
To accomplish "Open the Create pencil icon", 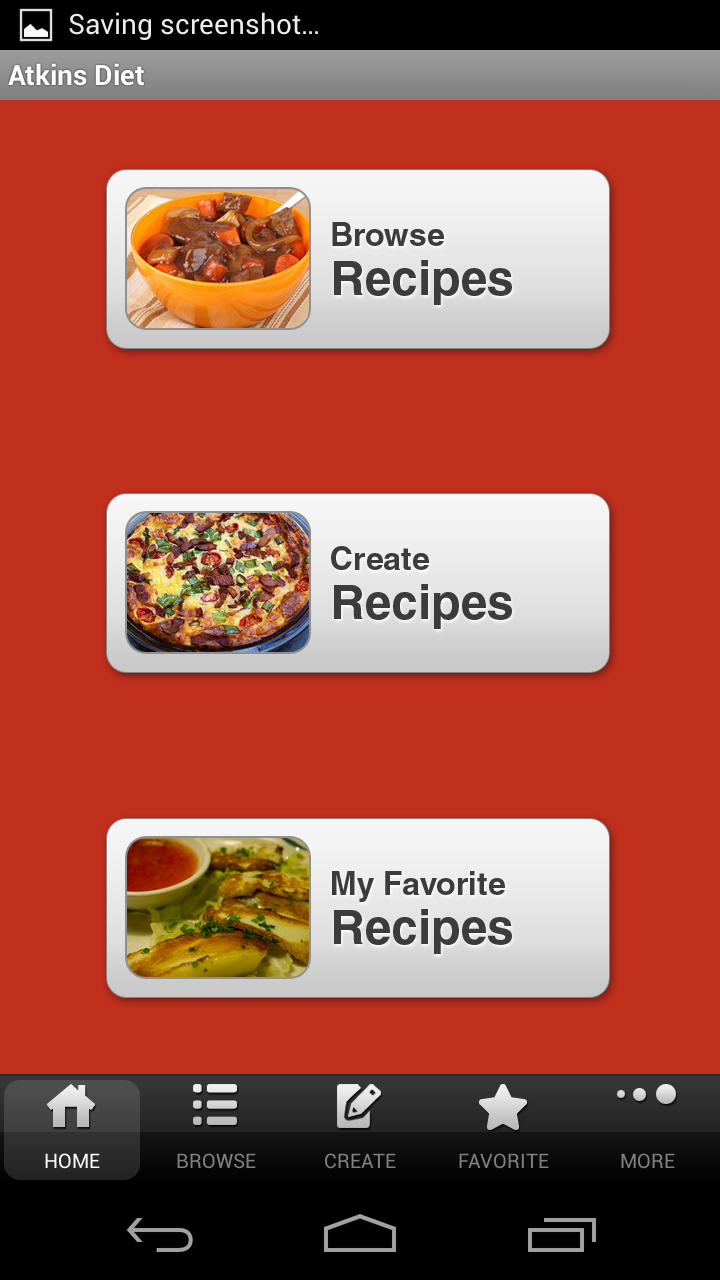I will [x=359, y=1105].
